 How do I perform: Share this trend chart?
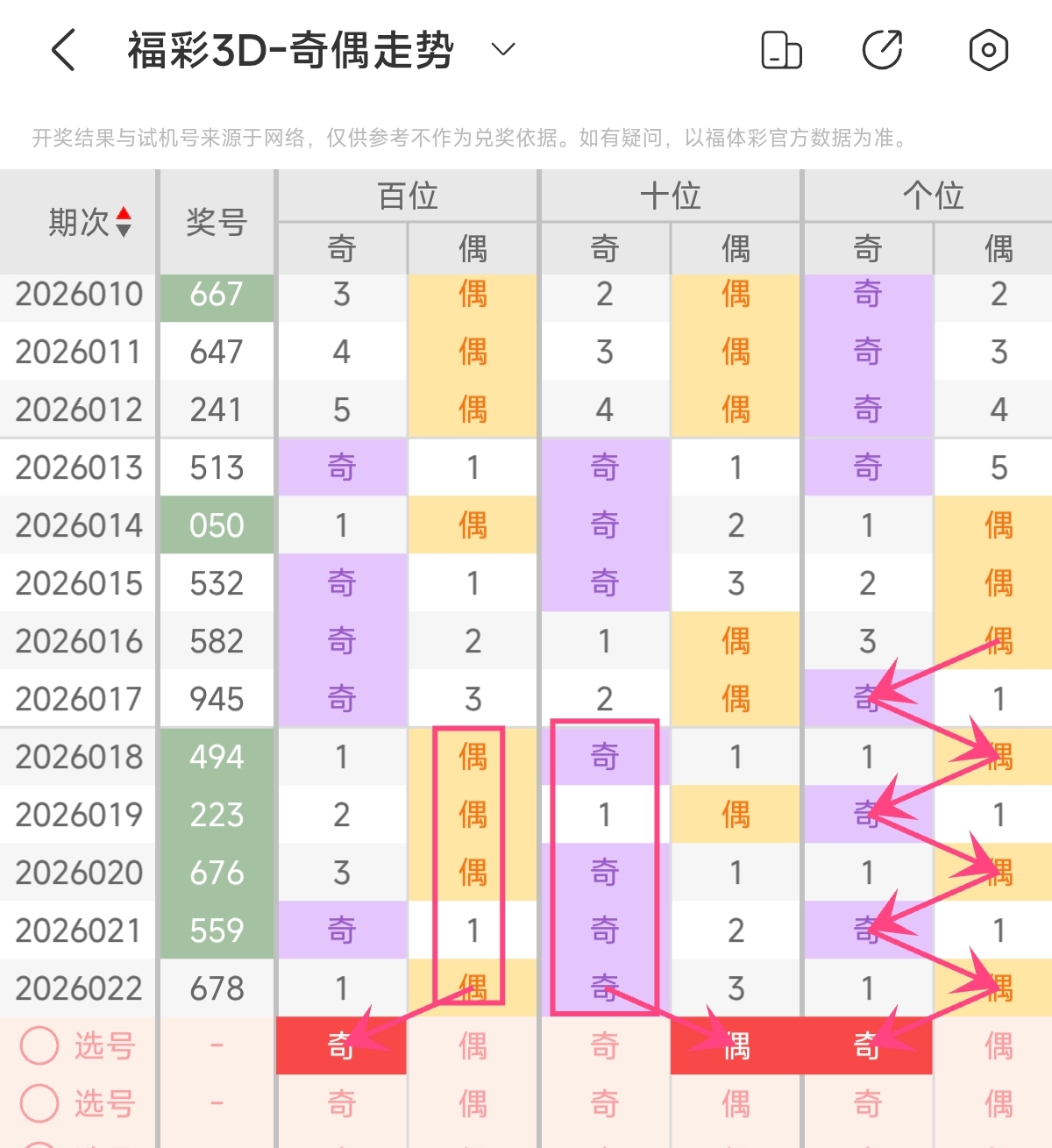click(883, 50)
